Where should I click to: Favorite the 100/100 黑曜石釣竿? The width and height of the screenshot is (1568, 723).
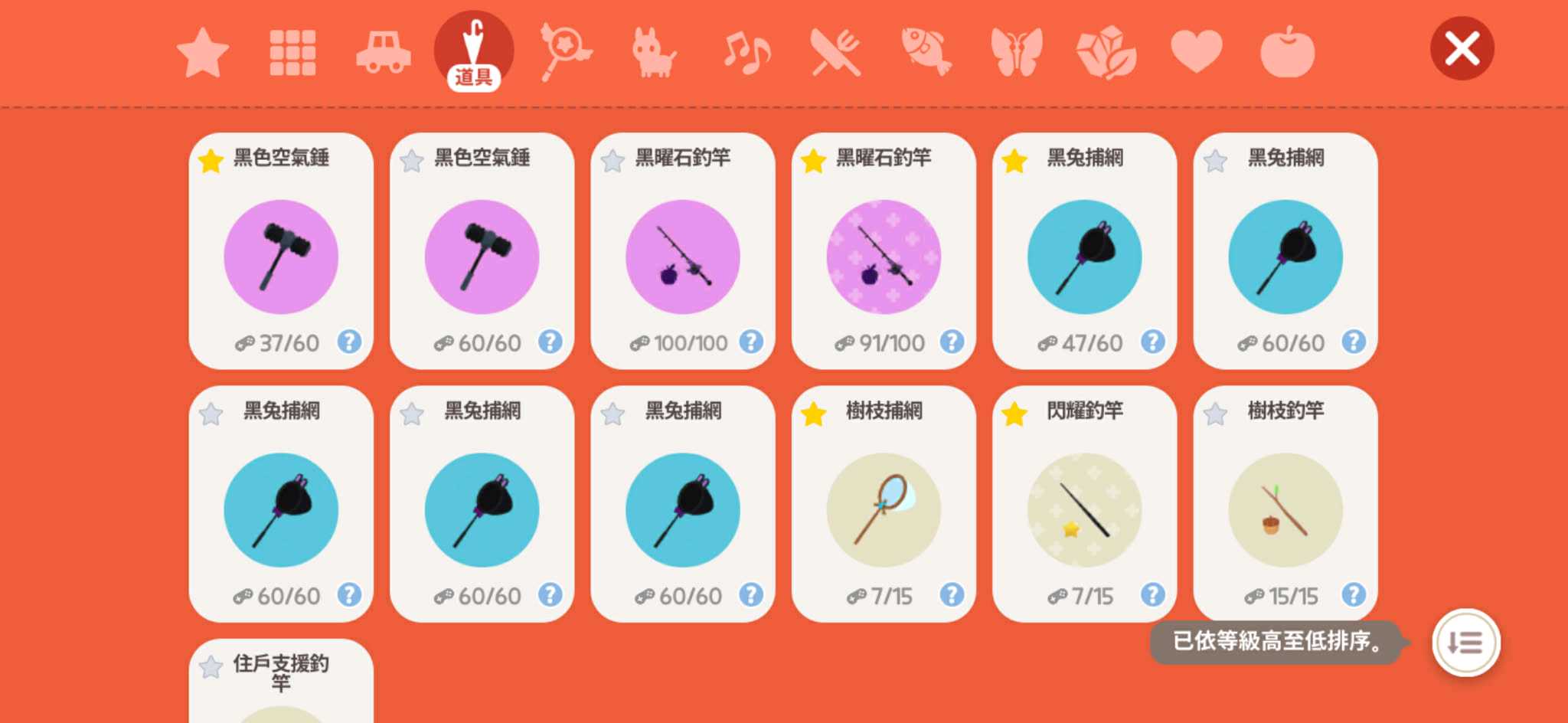[x=612, y=162]
